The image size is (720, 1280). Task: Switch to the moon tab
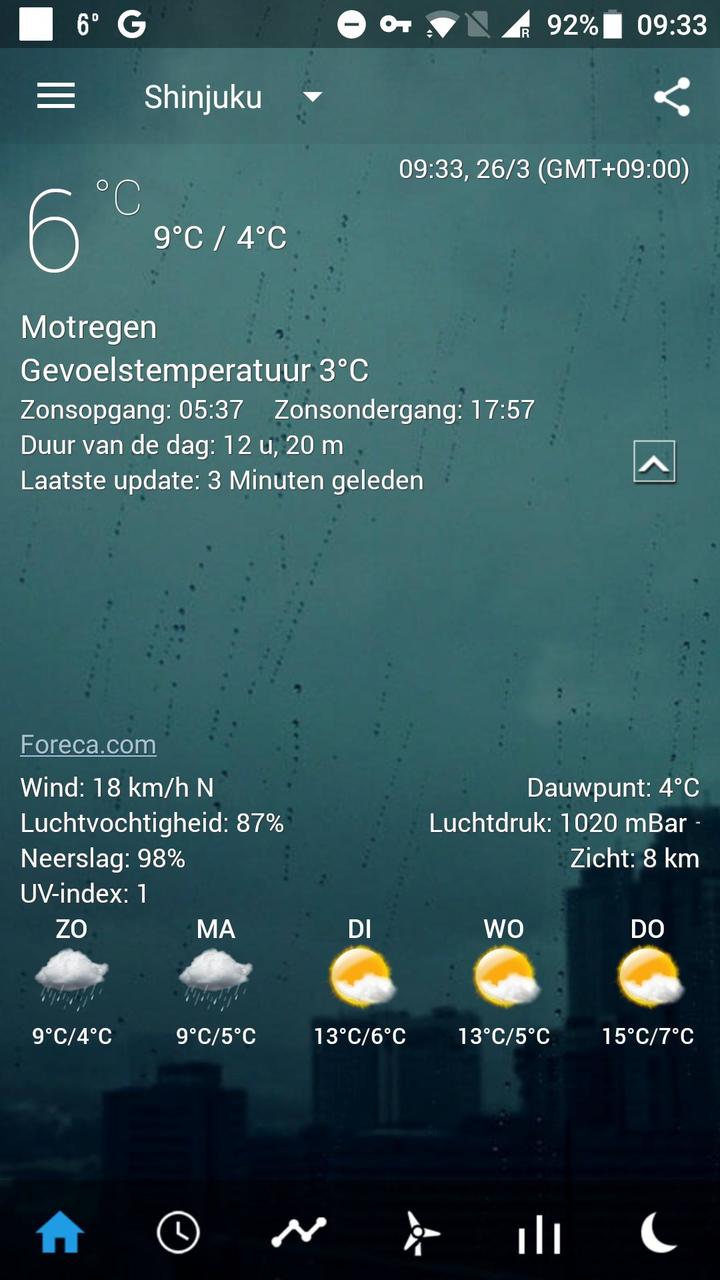pyautogui.click(x=659, y=1234)
